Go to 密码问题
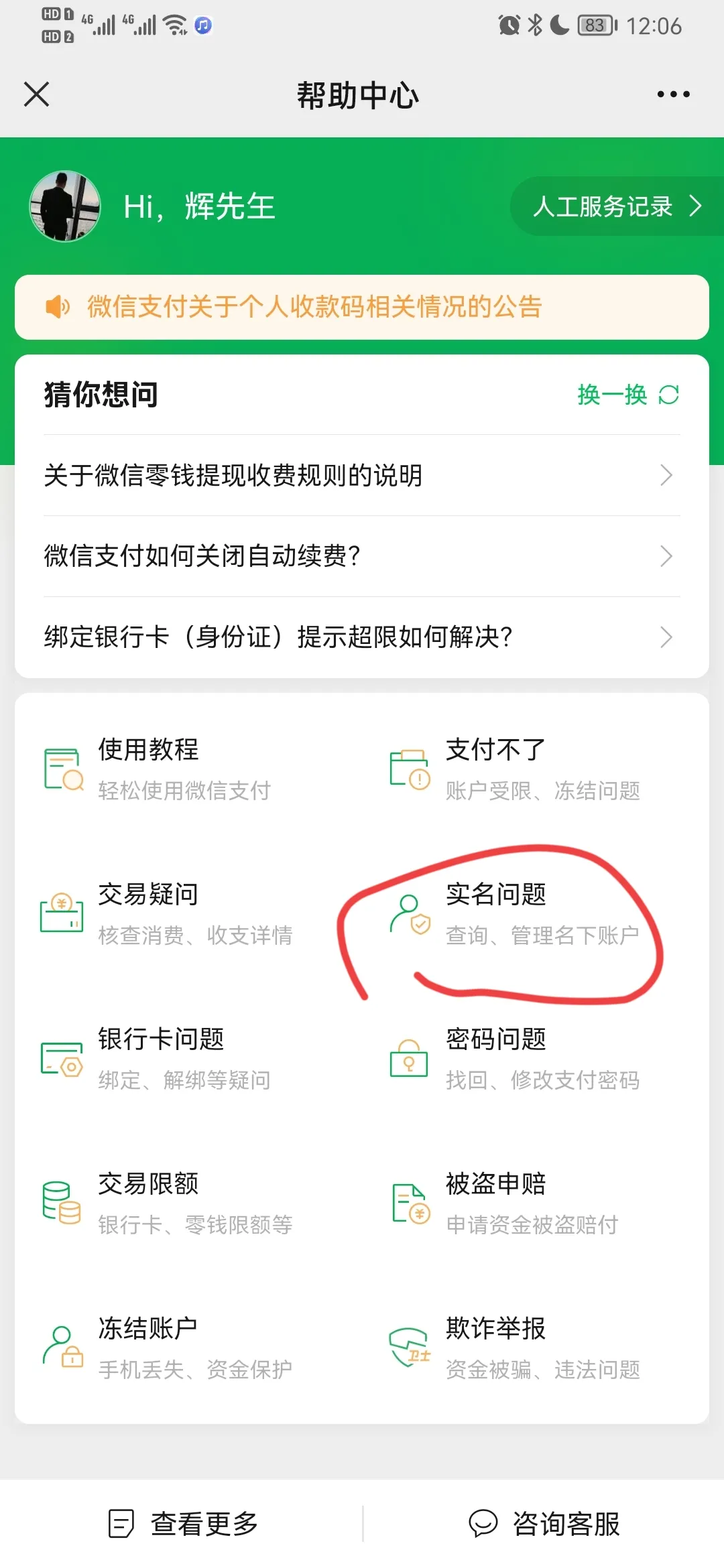The image size is (724, 1568). point(536,1059)
